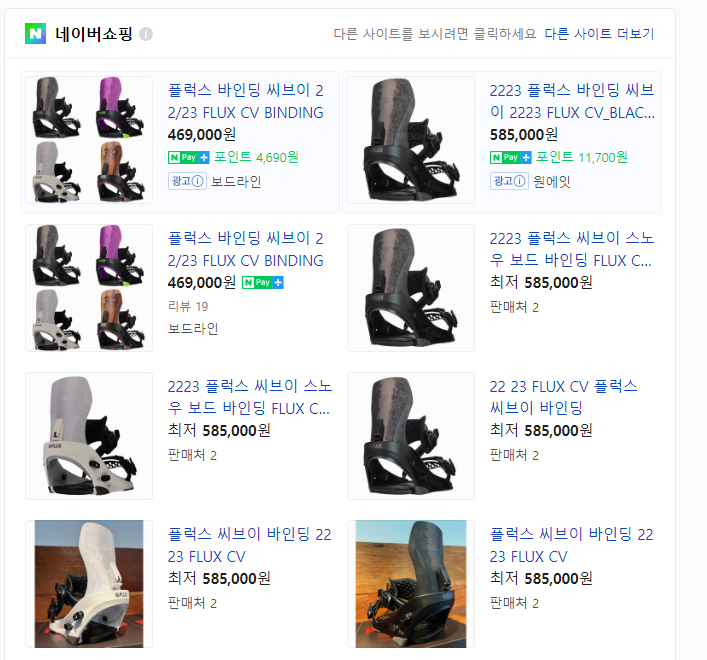Screen dimensions: 707x660
Task: Open the '22 23 FLUX CV 플럭스 씨브이 바인딩' listing
Action: 563,397
